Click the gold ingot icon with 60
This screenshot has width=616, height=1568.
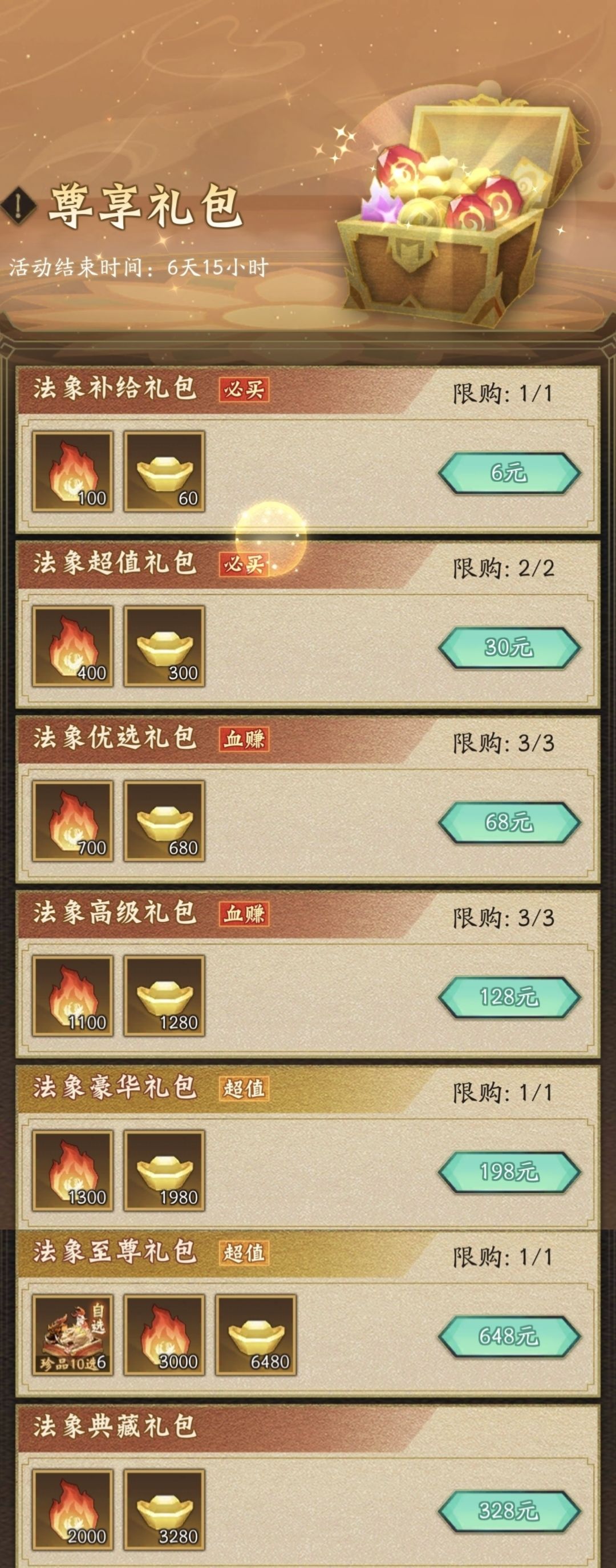[x=164, y=471]
